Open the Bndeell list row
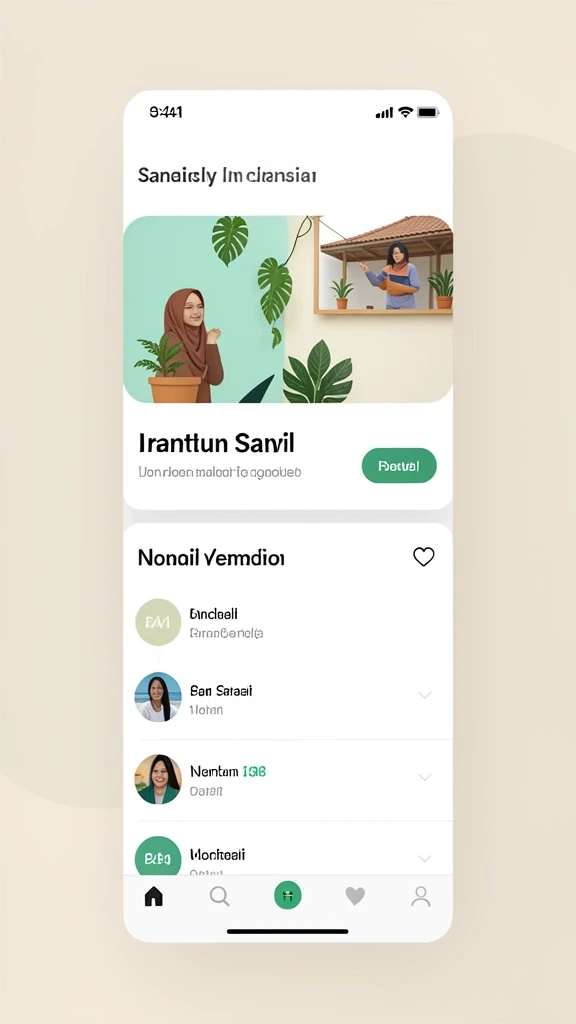This screenshot has width=576, height=1024. [288, 622]
